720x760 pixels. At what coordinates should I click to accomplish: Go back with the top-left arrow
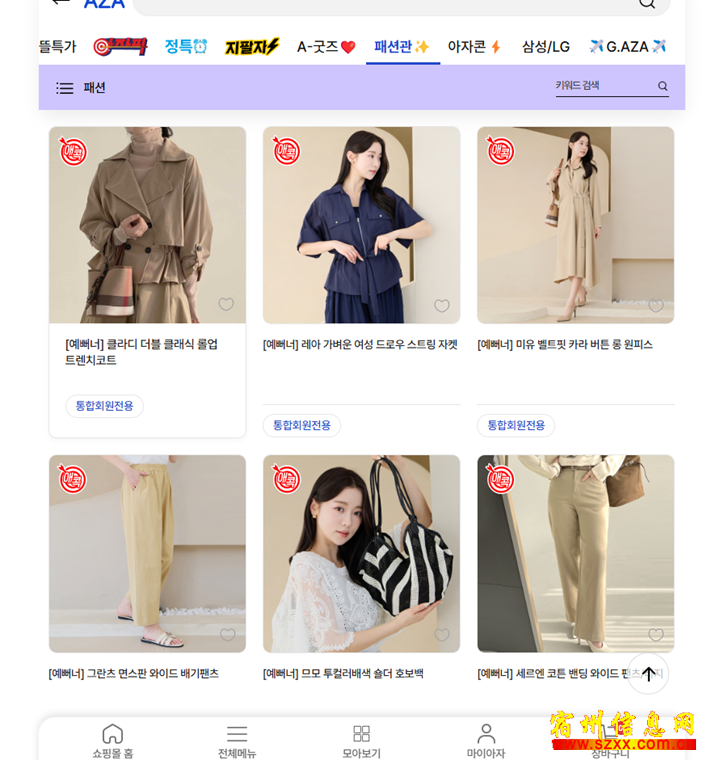click(60, 3)
